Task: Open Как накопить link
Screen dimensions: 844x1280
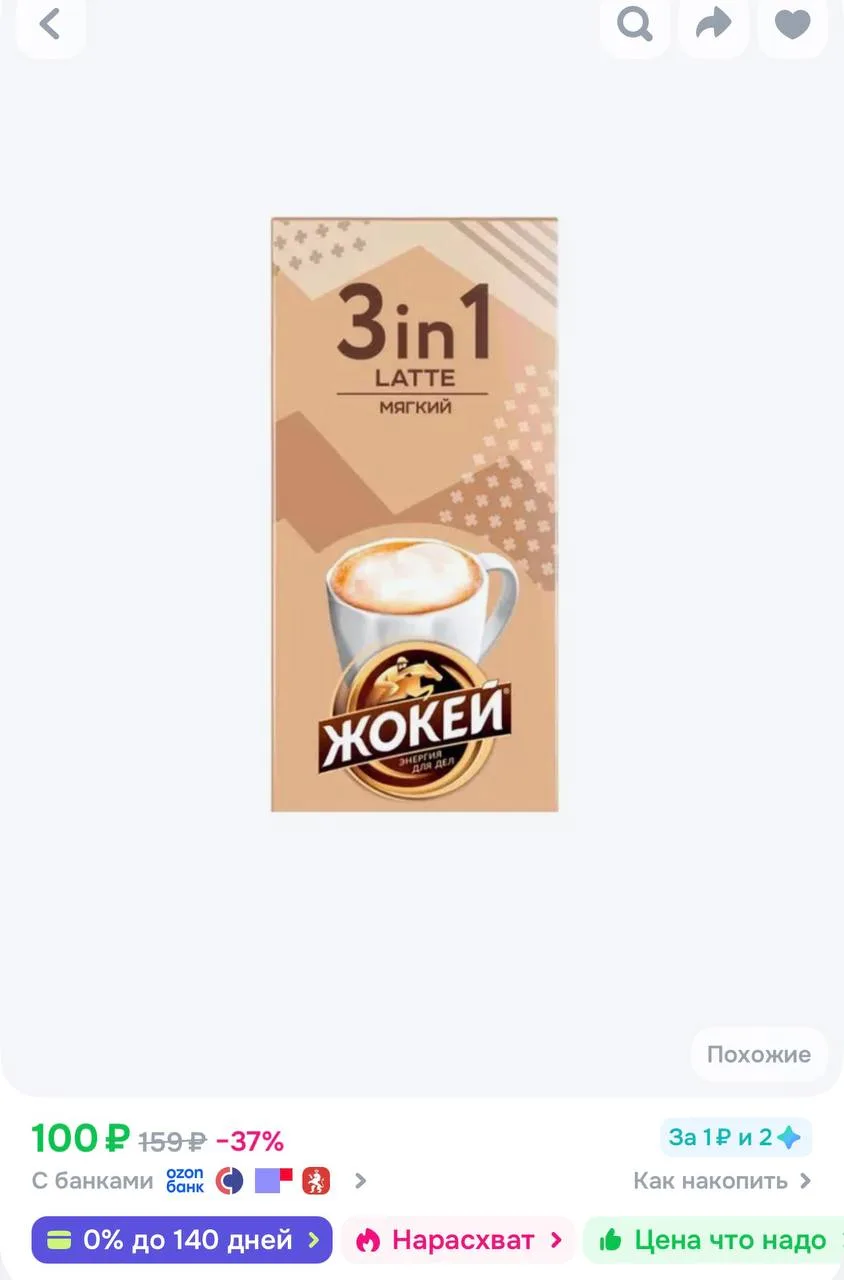Action: pos(722,1181)
